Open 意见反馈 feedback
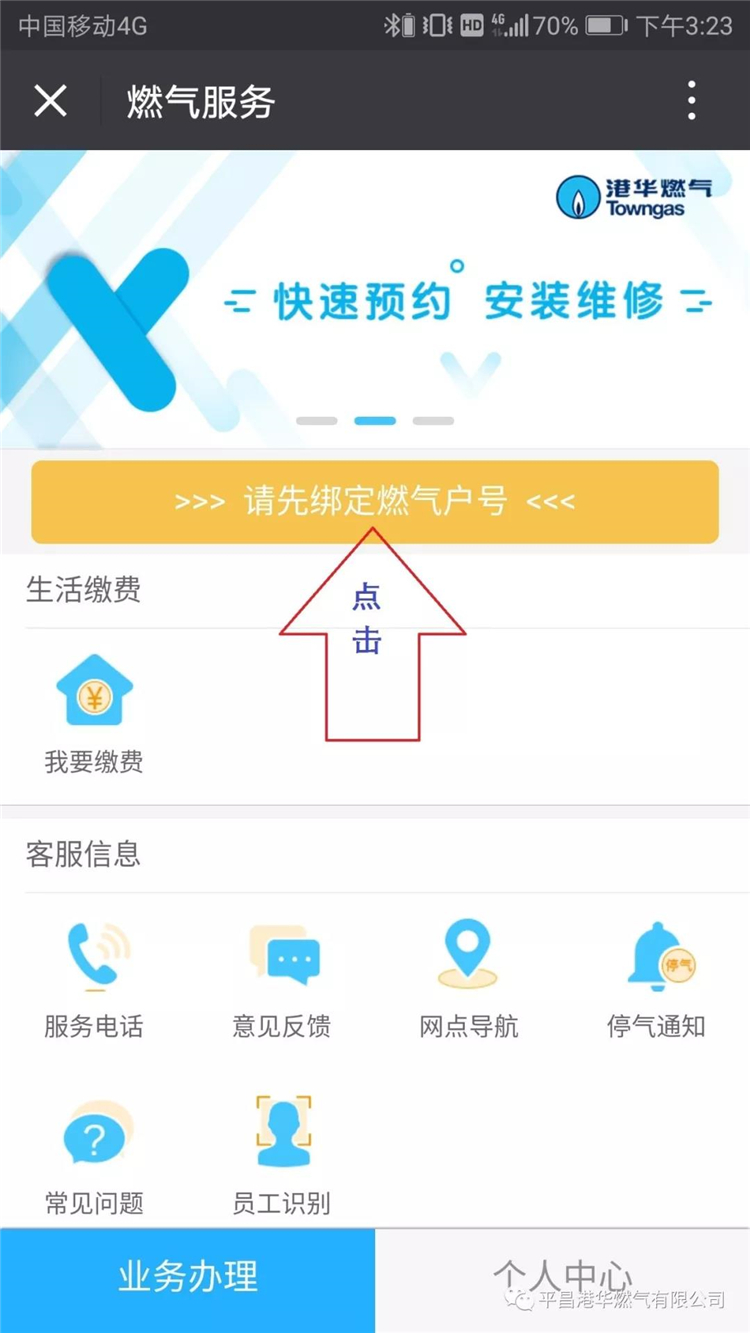Screen dimensions: 750x1333 click(x=281, y=978)
